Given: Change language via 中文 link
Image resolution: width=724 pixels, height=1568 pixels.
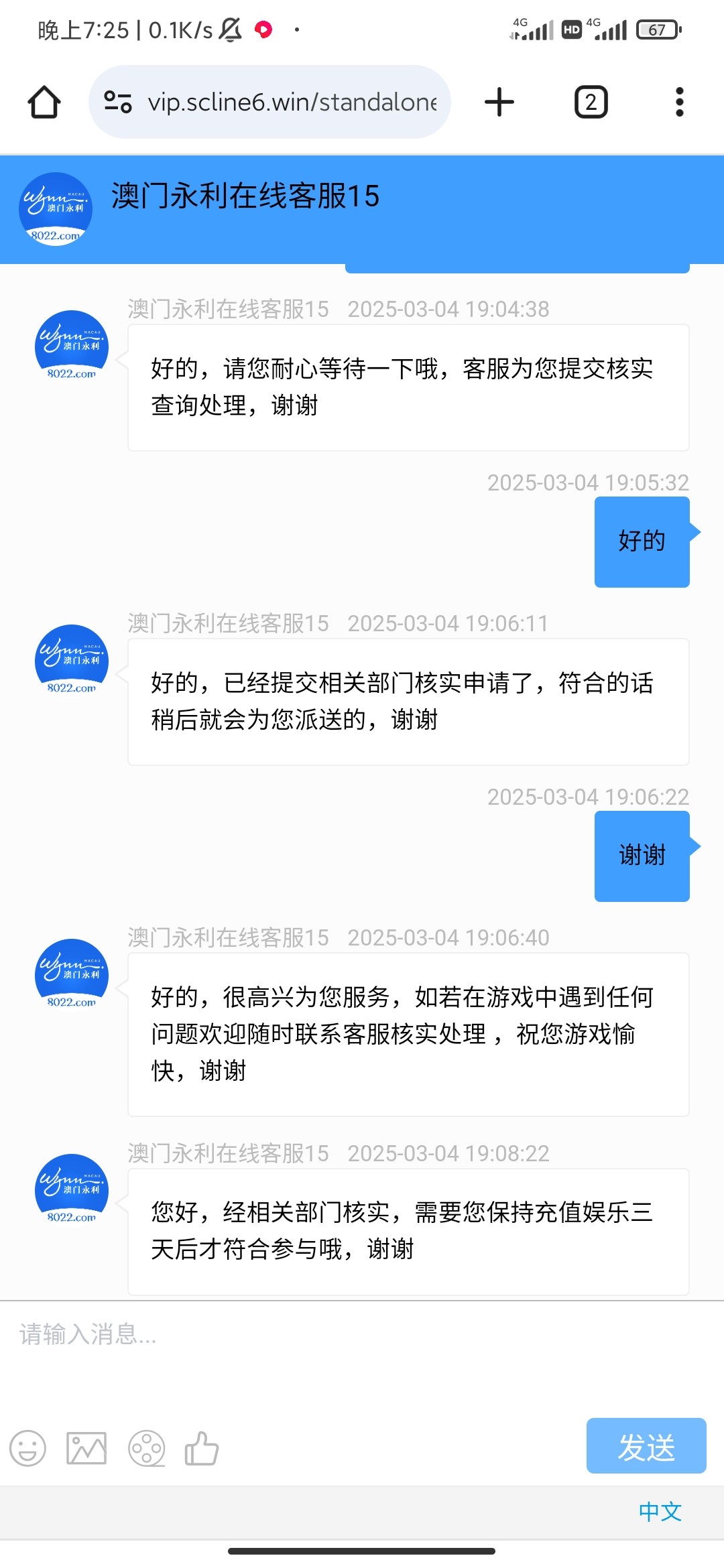Looking at the screenshot, I should (x=660, y=1511).
